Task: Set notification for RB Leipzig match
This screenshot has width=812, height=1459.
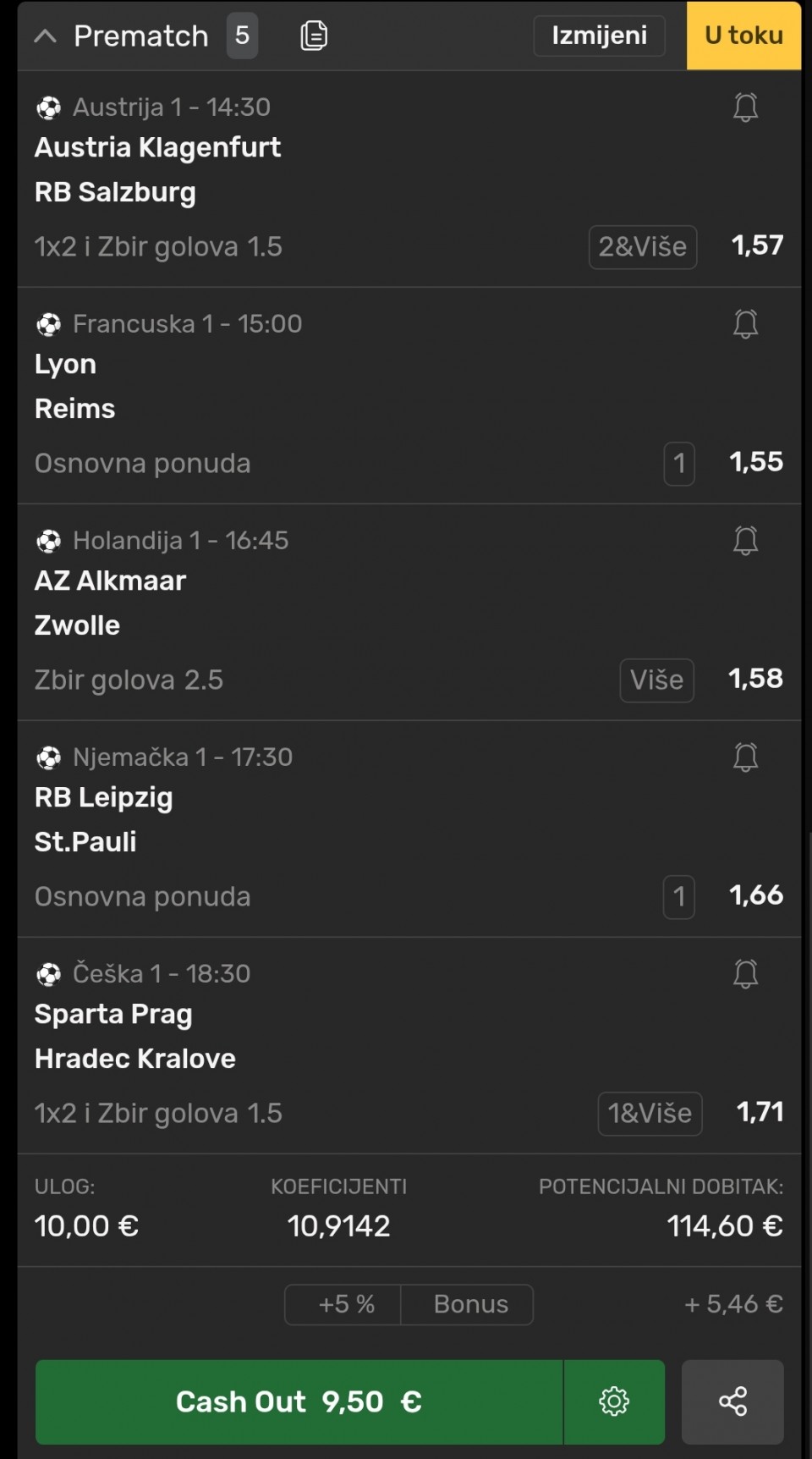Action: [x=745, y=757]
